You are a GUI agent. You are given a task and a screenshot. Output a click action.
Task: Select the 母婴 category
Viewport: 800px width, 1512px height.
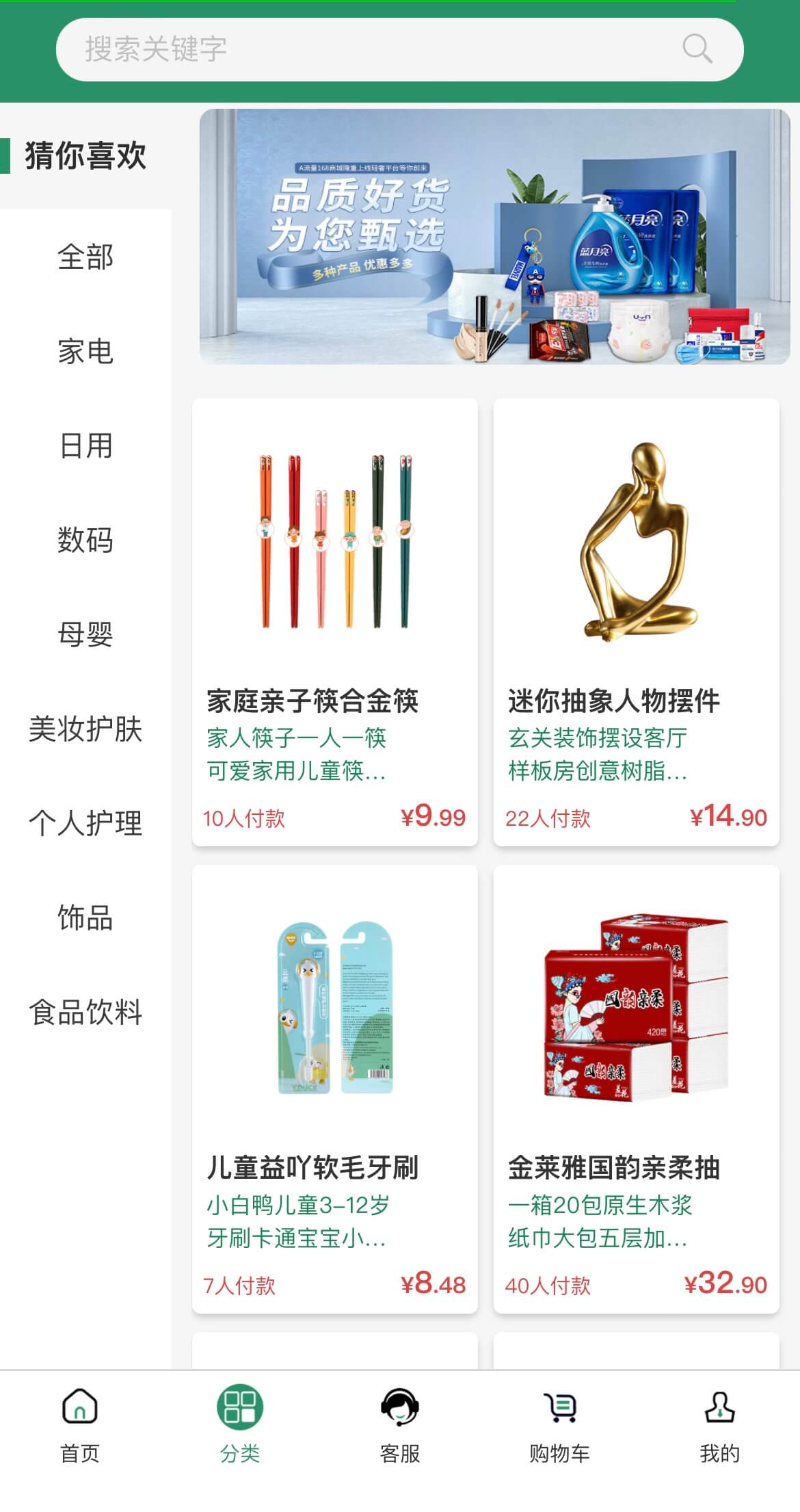coord(85,634)
